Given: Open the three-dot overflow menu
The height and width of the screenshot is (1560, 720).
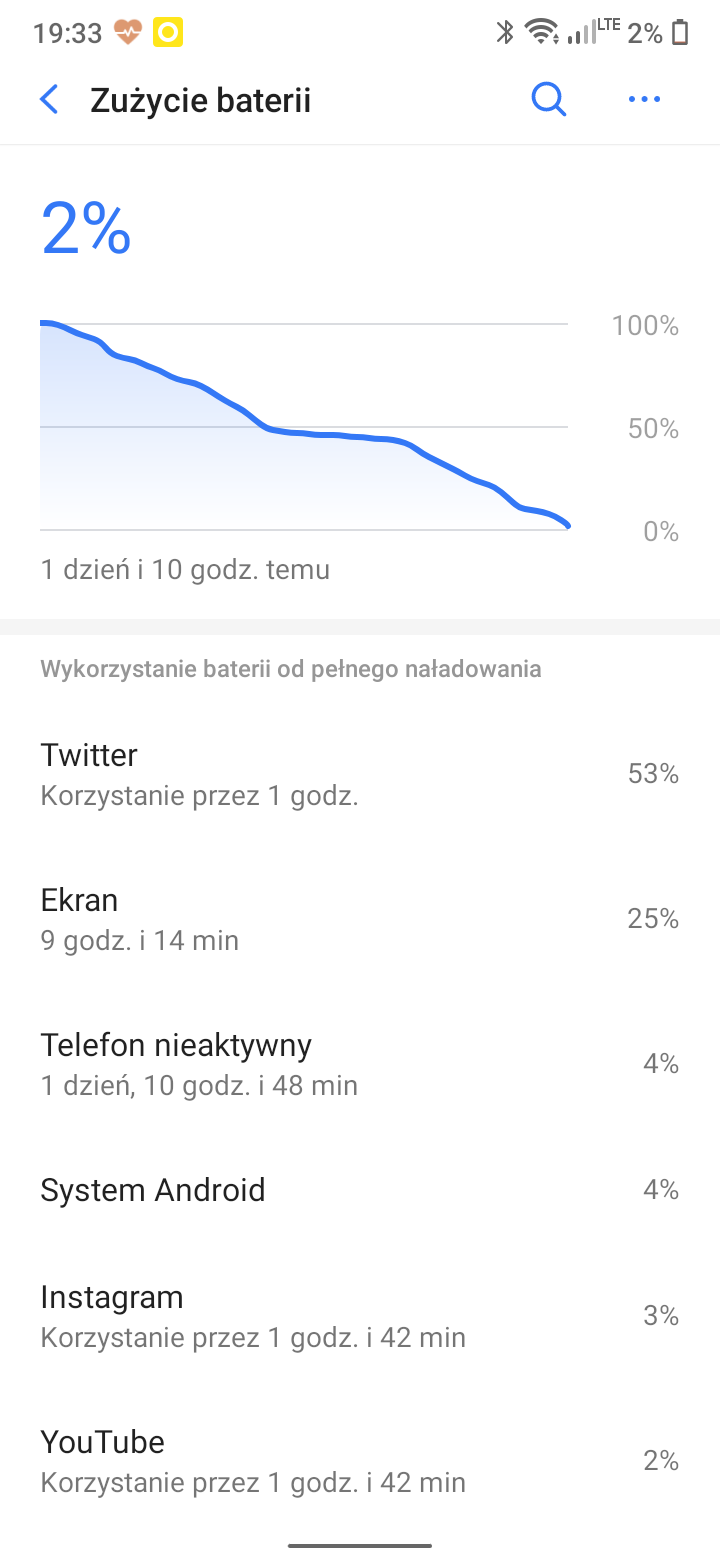Looking at the screenshot, I should pyautogui.click(x=644, y=100).
